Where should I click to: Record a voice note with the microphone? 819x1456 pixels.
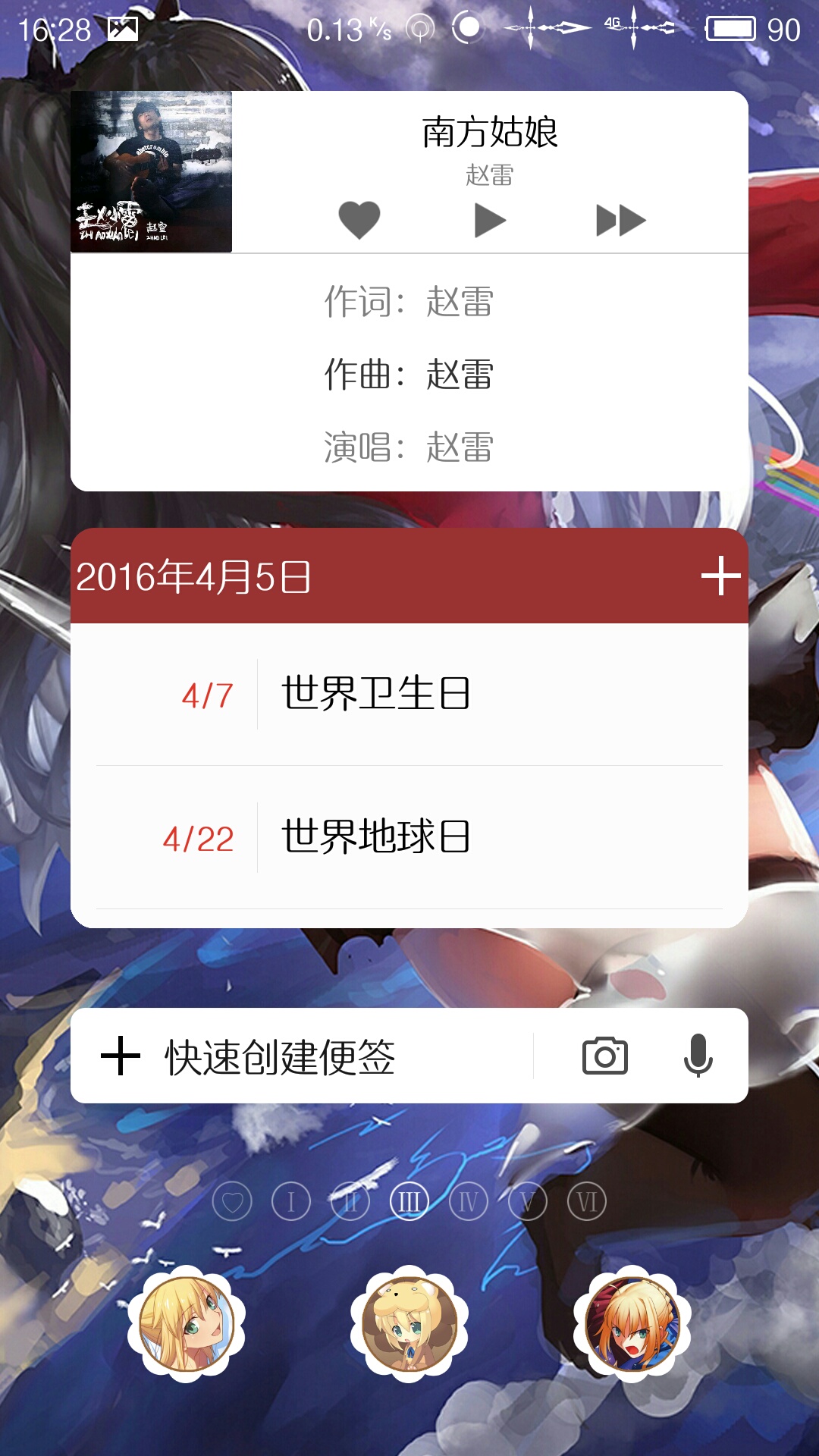tap(698, 1056)
